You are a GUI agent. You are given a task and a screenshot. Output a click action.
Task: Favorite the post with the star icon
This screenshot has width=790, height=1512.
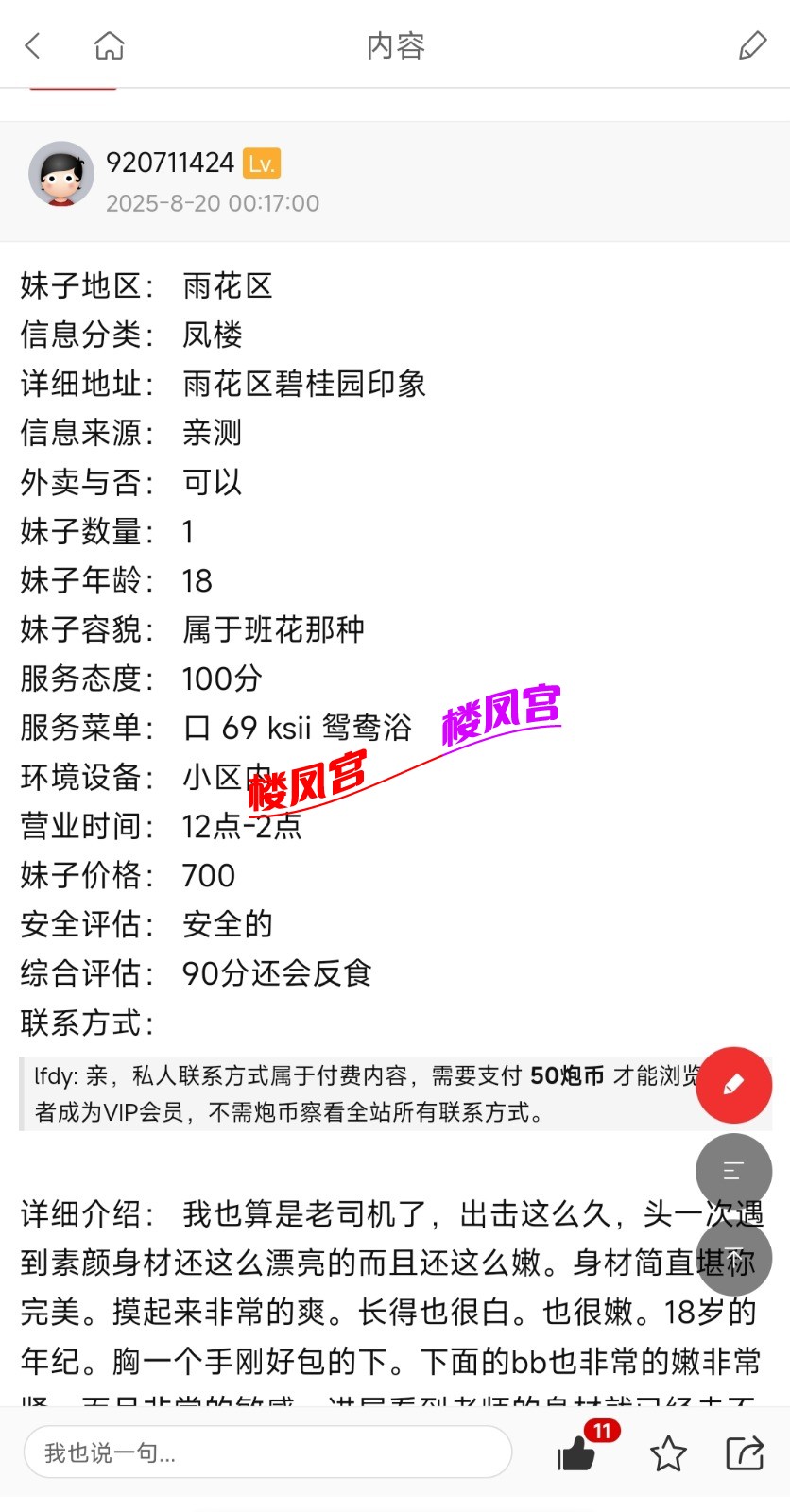(668, 1453)
